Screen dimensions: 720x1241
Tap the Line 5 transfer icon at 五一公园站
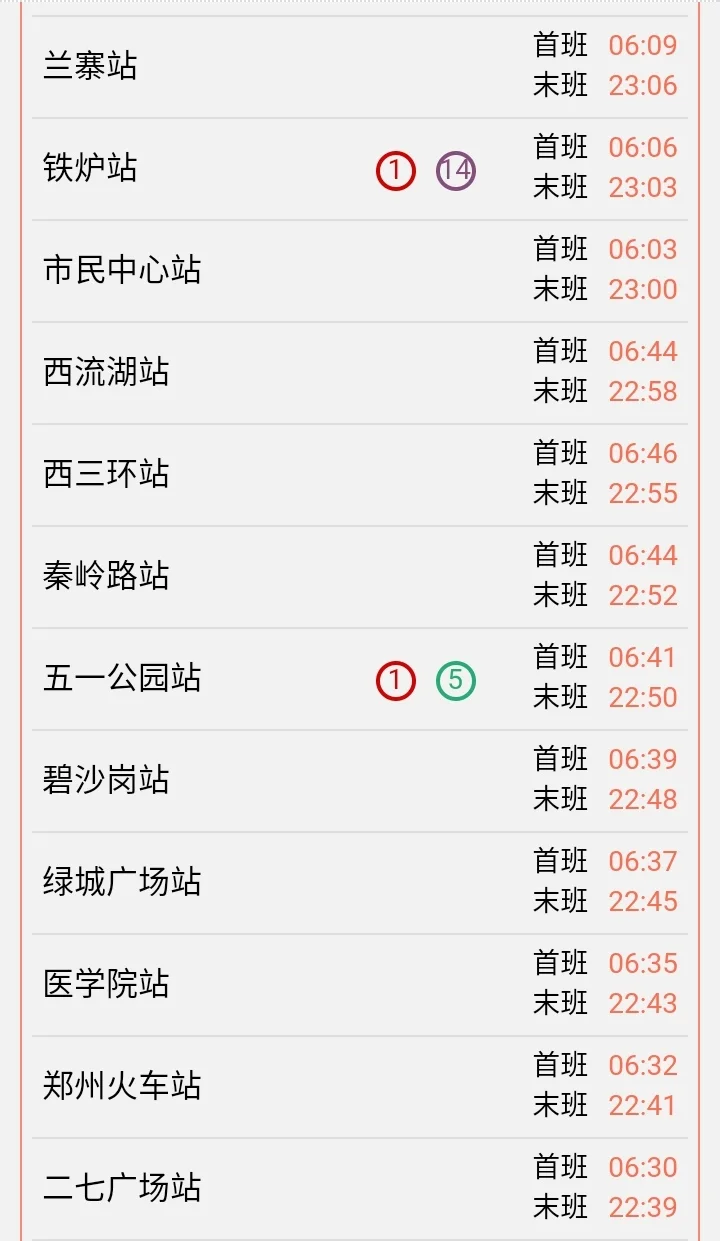click(x=455, y=679)
